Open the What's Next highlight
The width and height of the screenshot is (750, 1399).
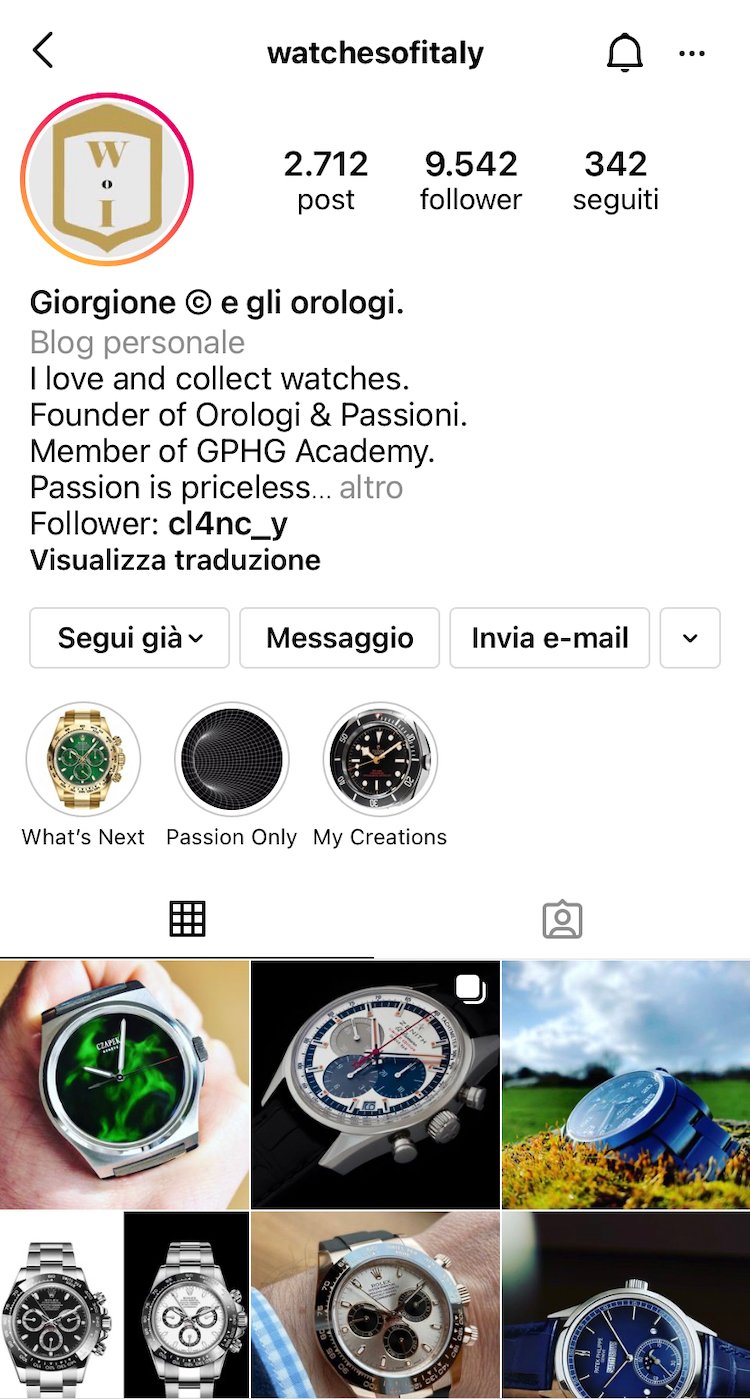(83, 760)
